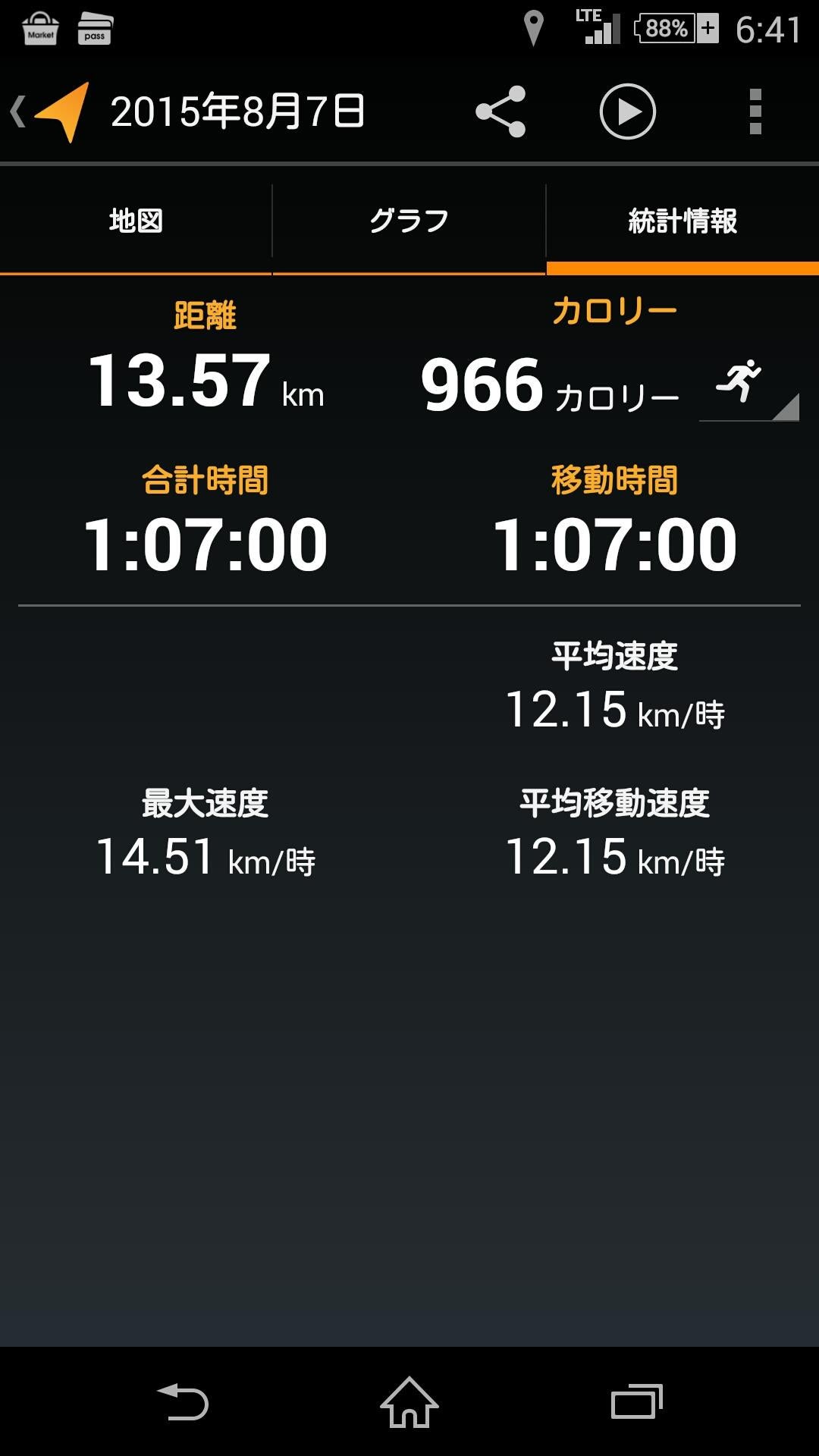819x1456 pixels.
Task: Go back via the orange arrow icon
Action: [50, 112]
